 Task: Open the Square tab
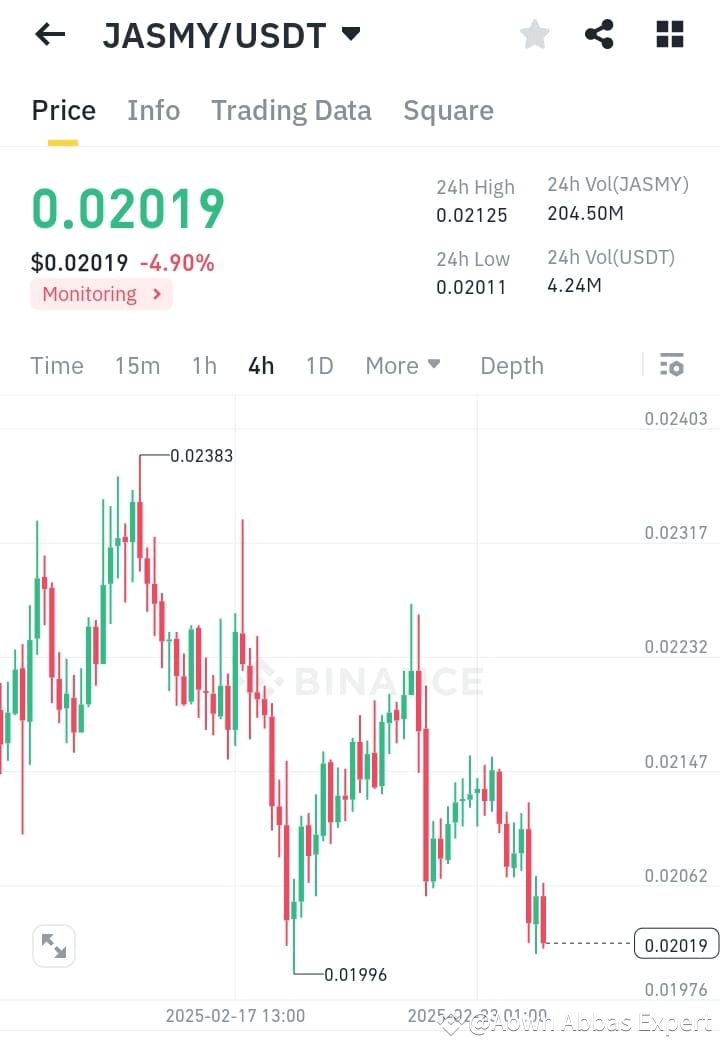pyautogui.click(x=448, y=110)
